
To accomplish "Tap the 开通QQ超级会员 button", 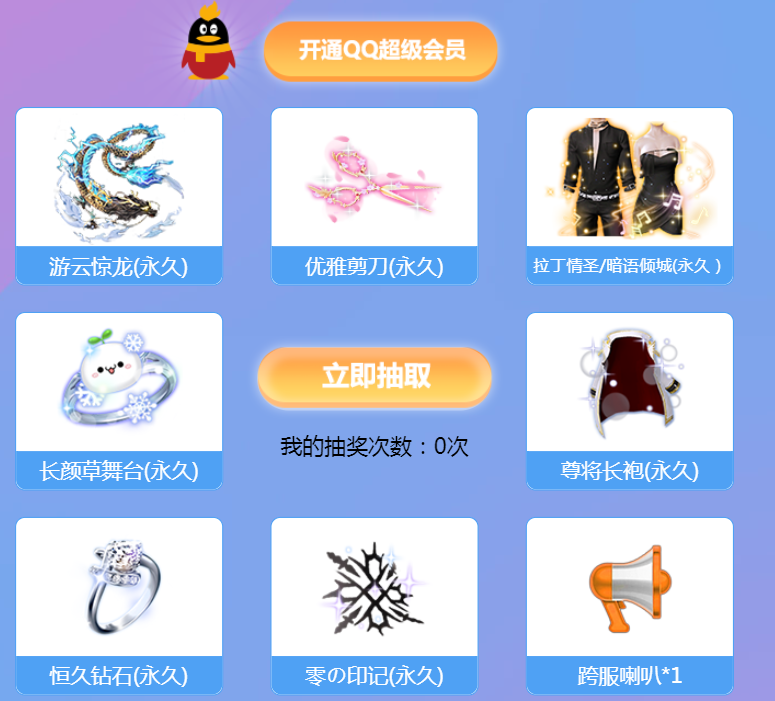I will pyautogui.click(x=381, y=50).
